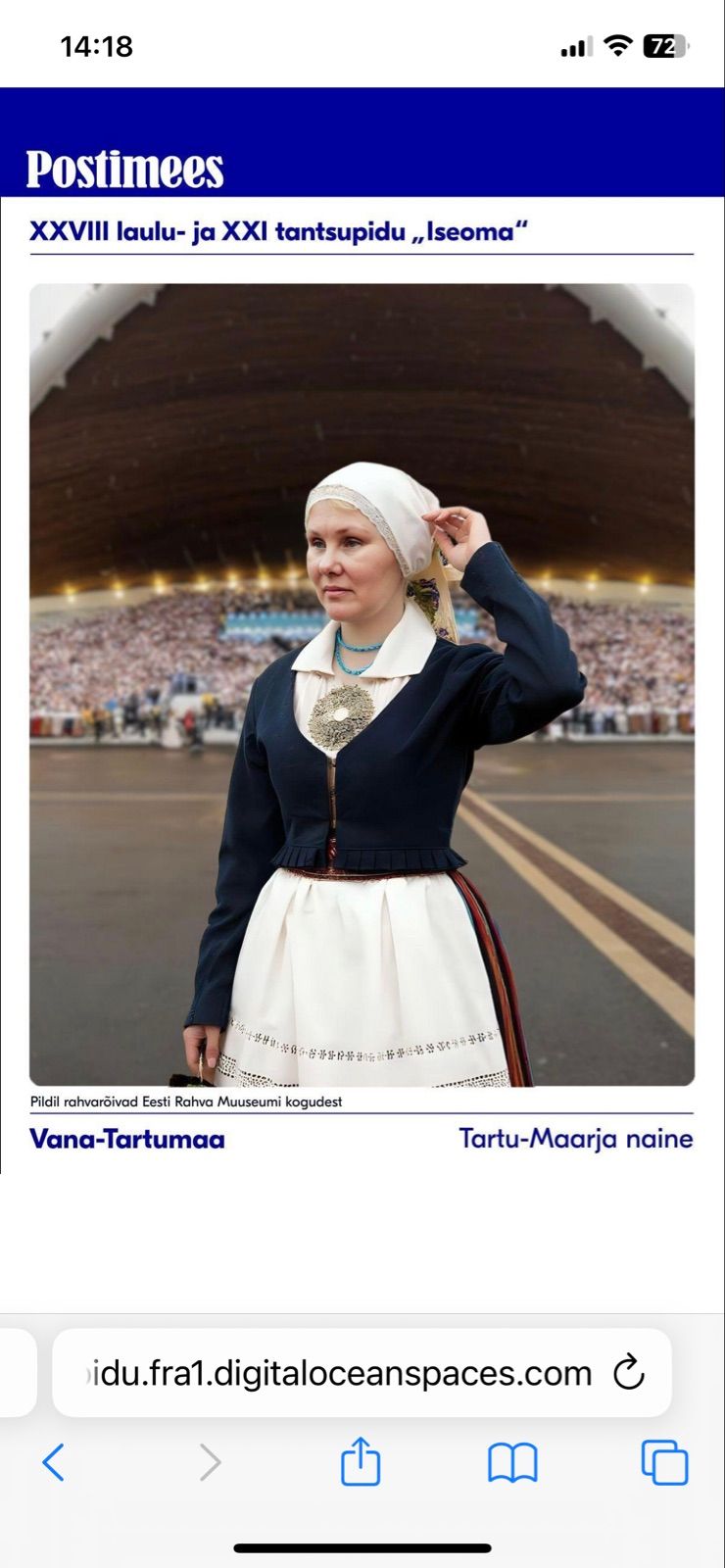Open the Safari share sheet
The width and height of the screenshot is (725, 1568).
point(361,1461)
